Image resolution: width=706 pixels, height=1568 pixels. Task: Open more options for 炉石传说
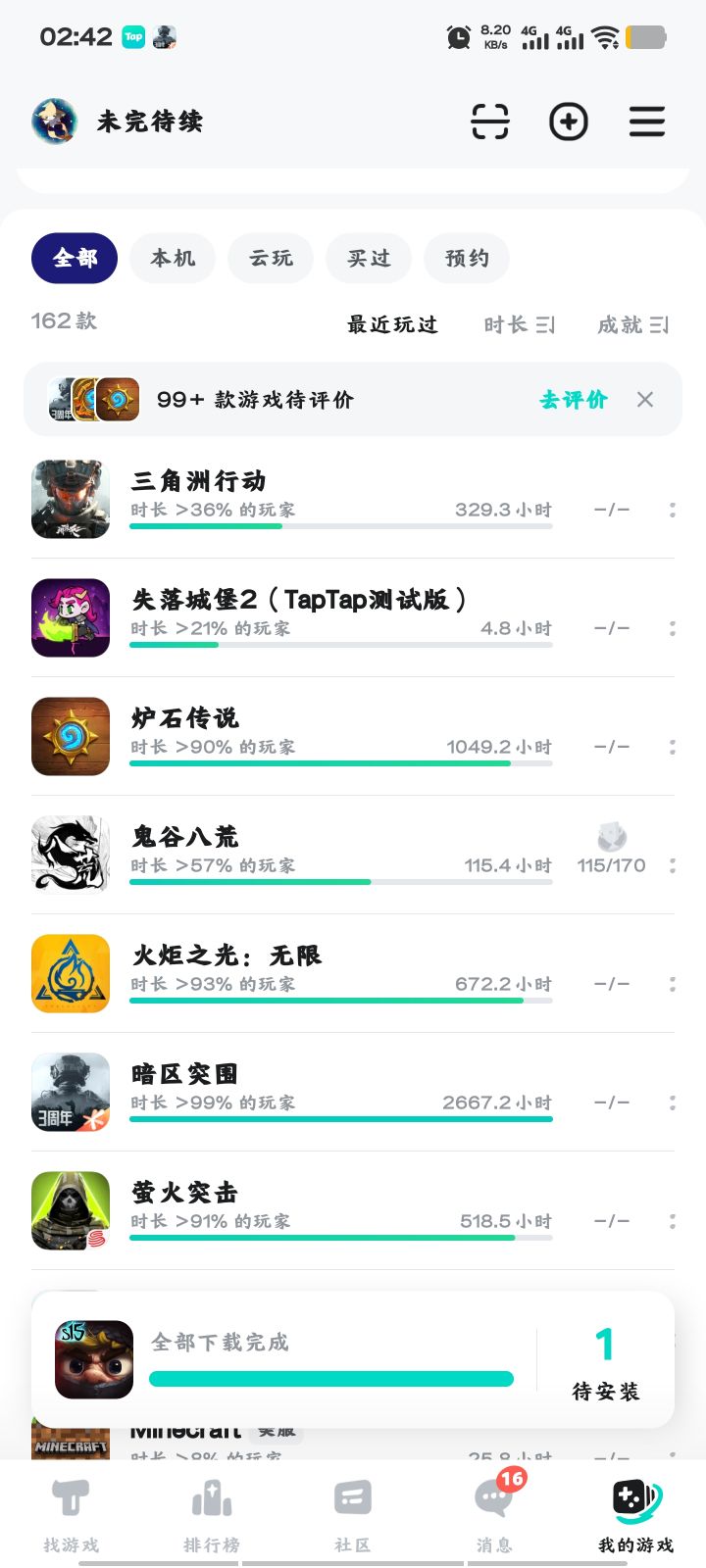(672, 747)
